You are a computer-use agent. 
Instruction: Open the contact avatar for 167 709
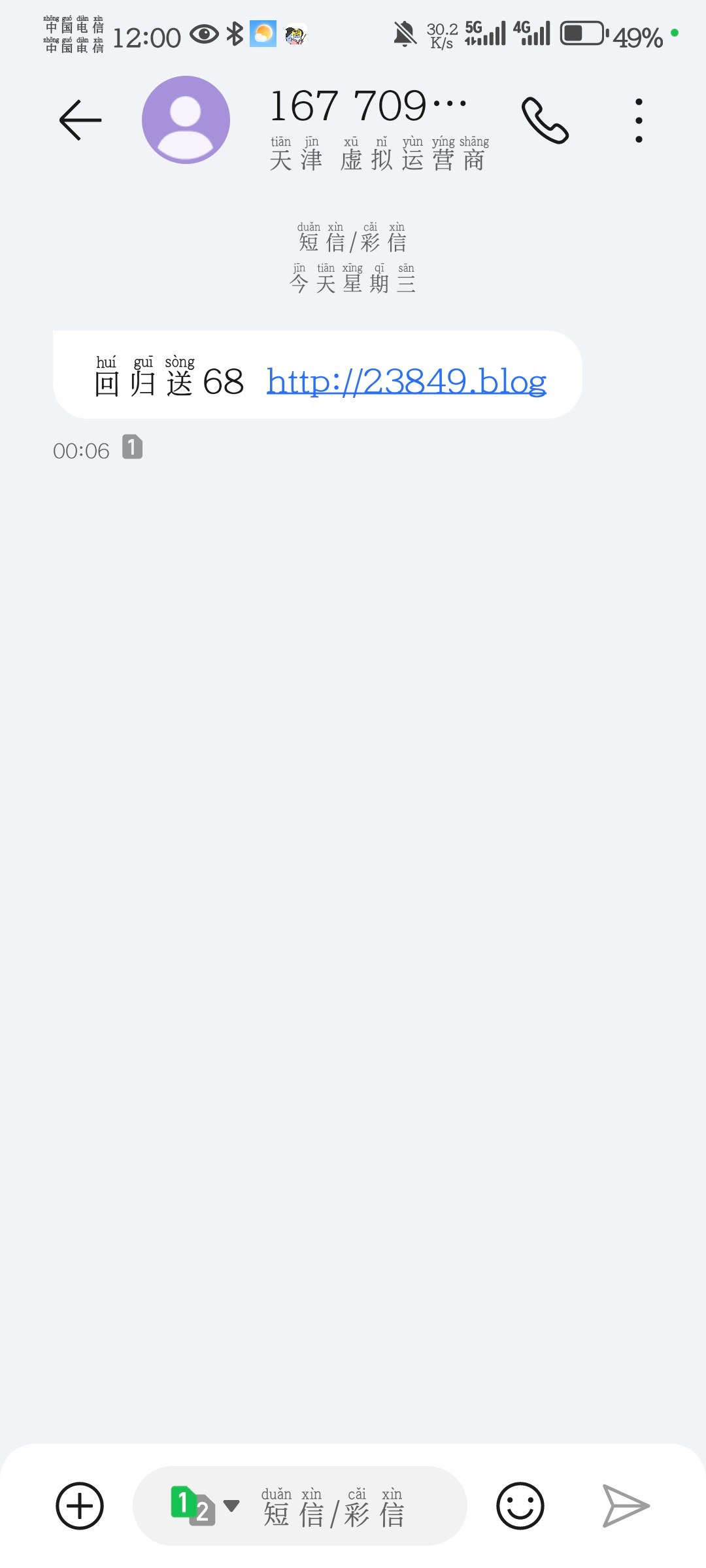point(186,120)
